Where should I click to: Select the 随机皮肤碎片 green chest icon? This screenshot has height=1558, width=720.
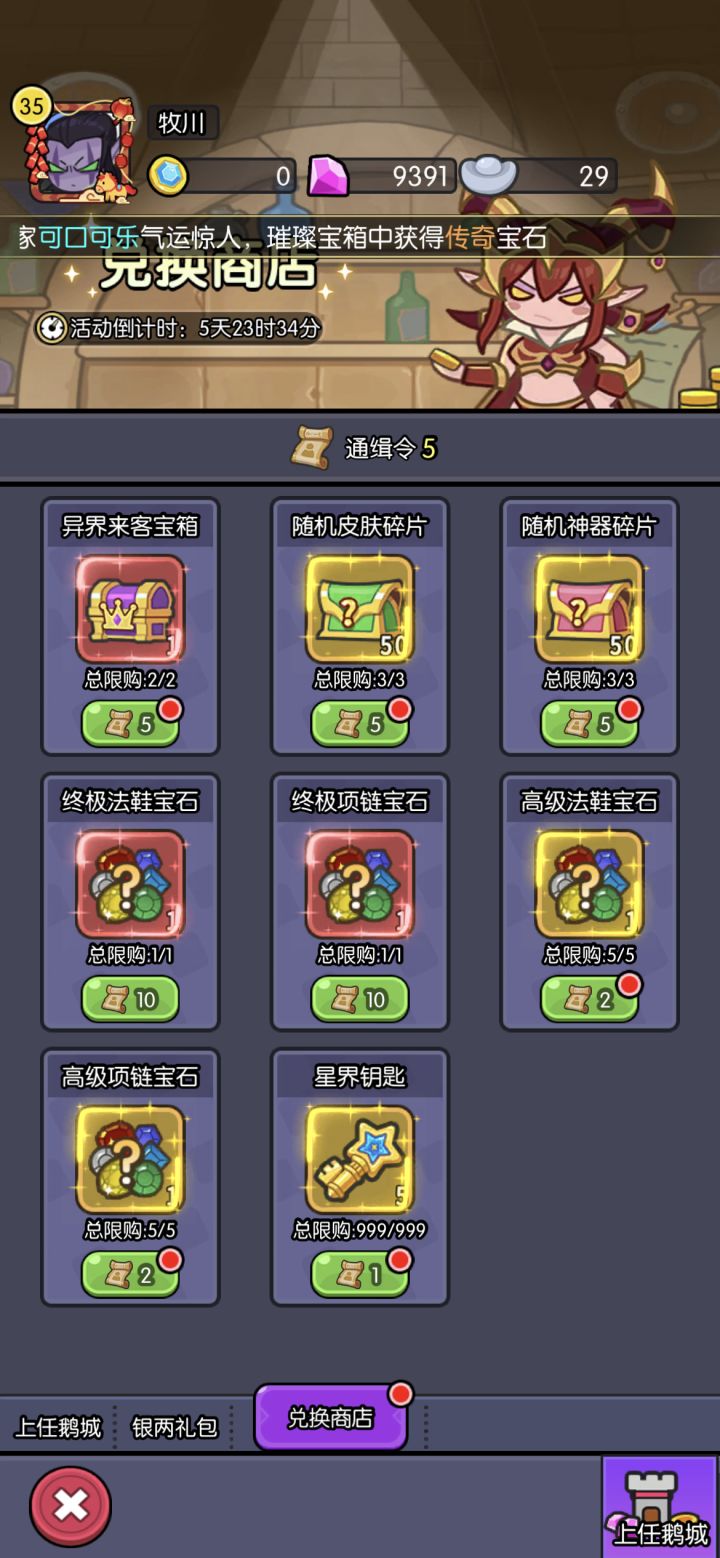[360, 610]
